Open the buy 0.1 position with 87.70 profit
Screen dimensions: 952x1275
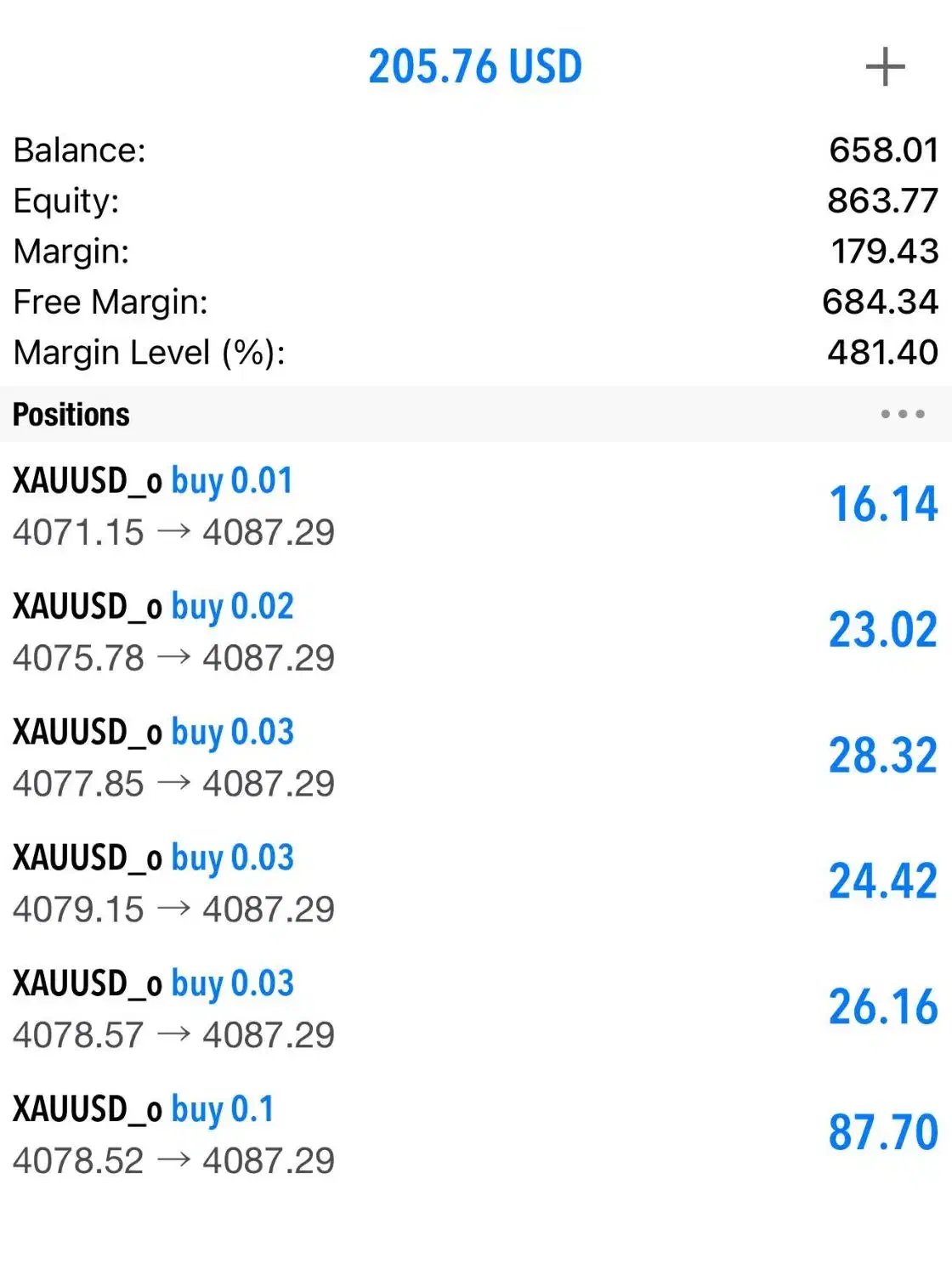click(476, 1135)
